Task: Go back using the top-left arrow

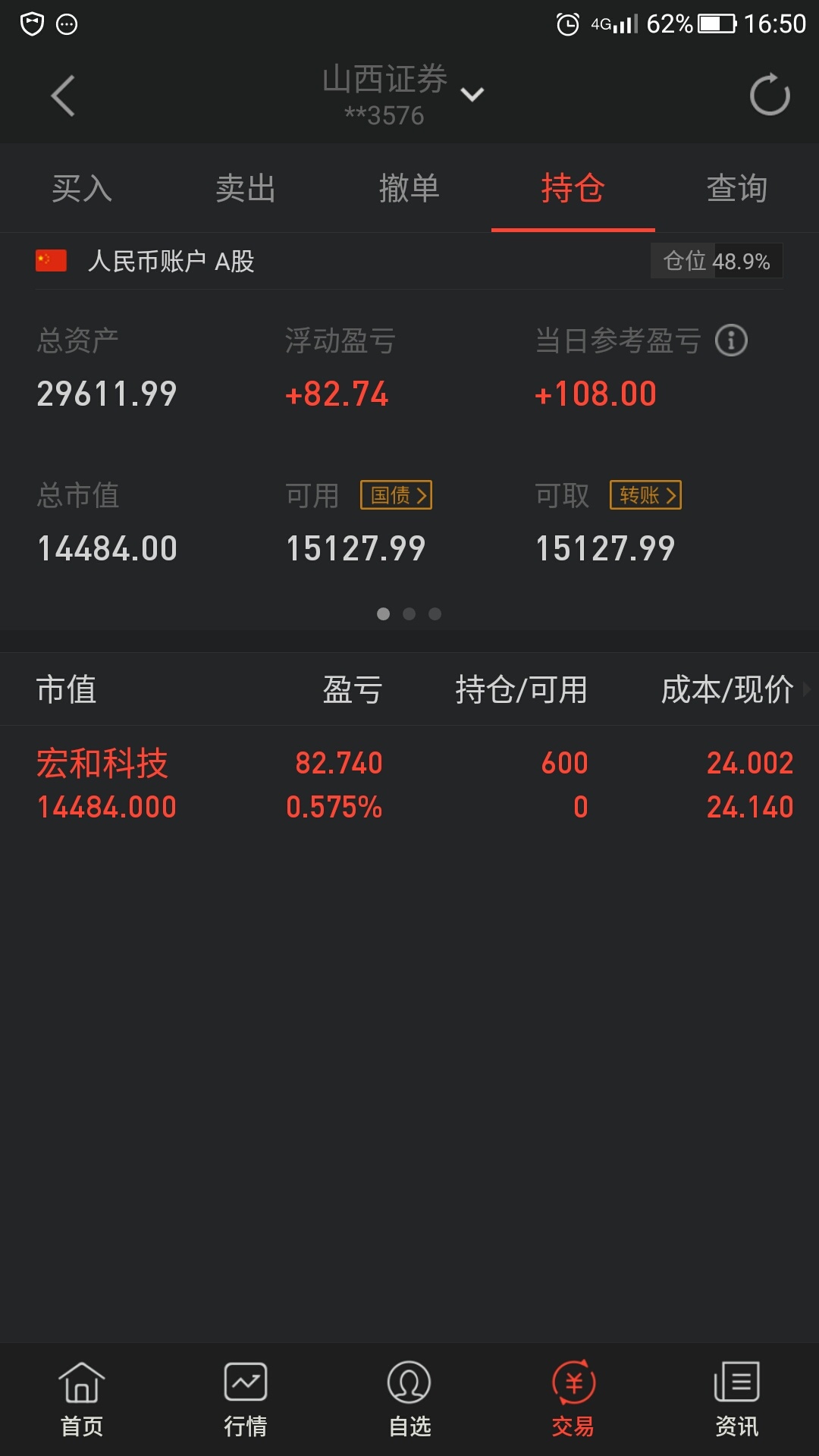Action: pyautogui.click(x=63, y=96)
